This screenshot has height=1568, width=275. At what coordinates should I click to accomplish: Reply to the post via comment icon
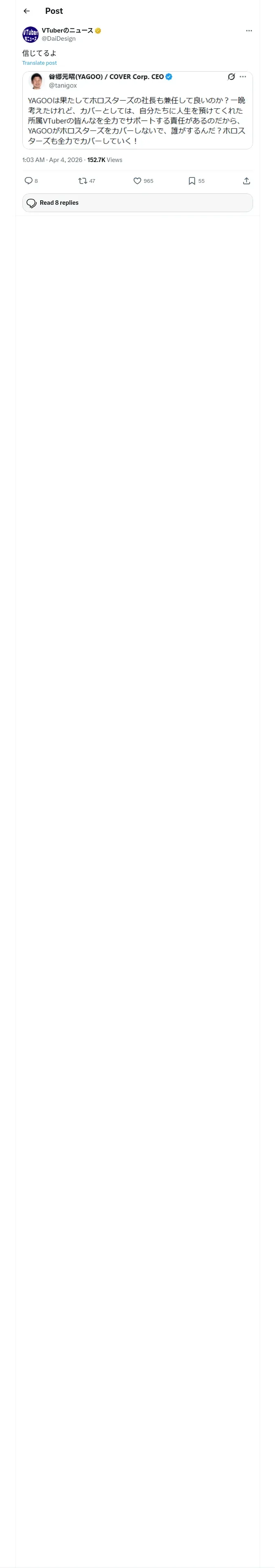tap(29, 181)
